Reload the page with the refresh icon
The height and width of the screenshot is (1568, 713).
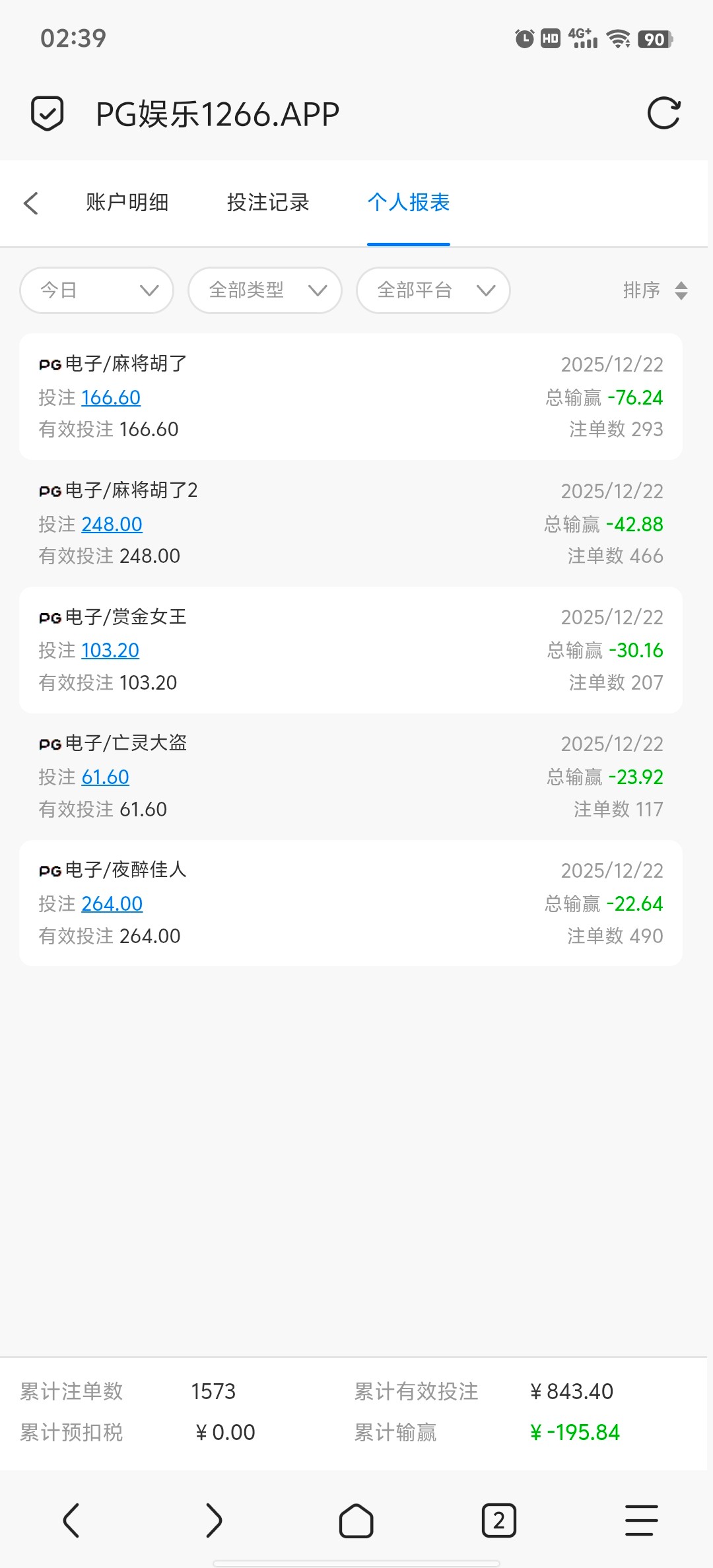(663, 114)
